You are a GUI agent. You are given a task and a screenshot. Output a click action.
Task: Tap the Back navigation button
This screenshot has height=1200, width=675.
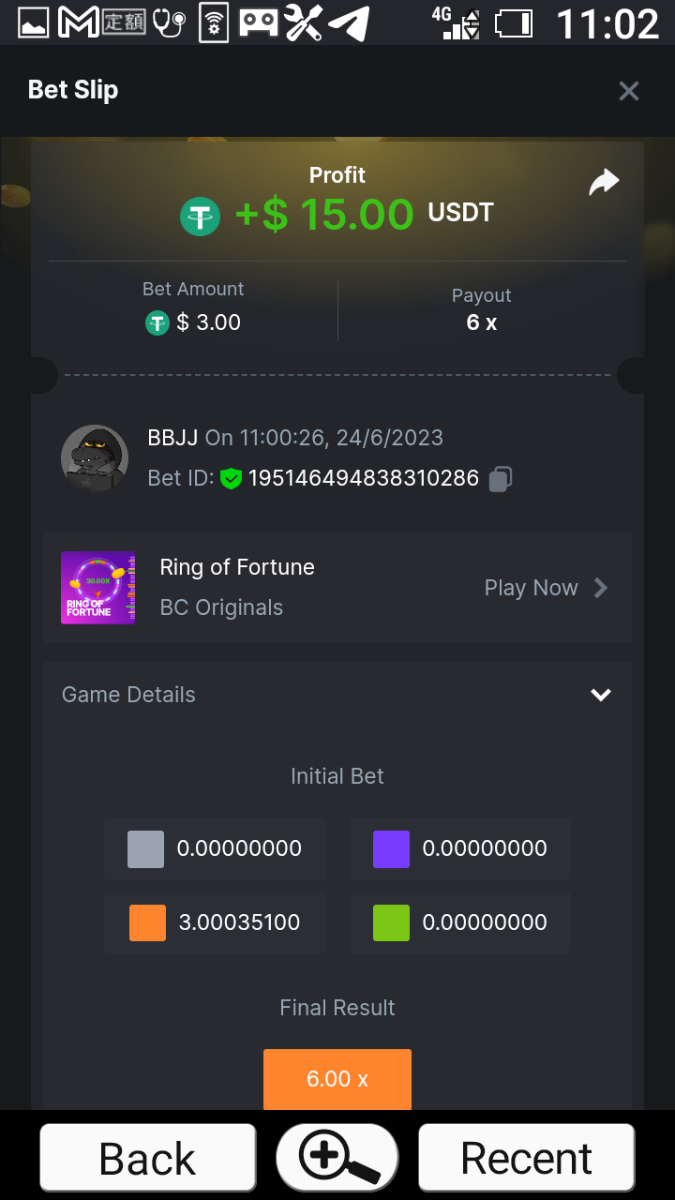tap(148, 1158)
